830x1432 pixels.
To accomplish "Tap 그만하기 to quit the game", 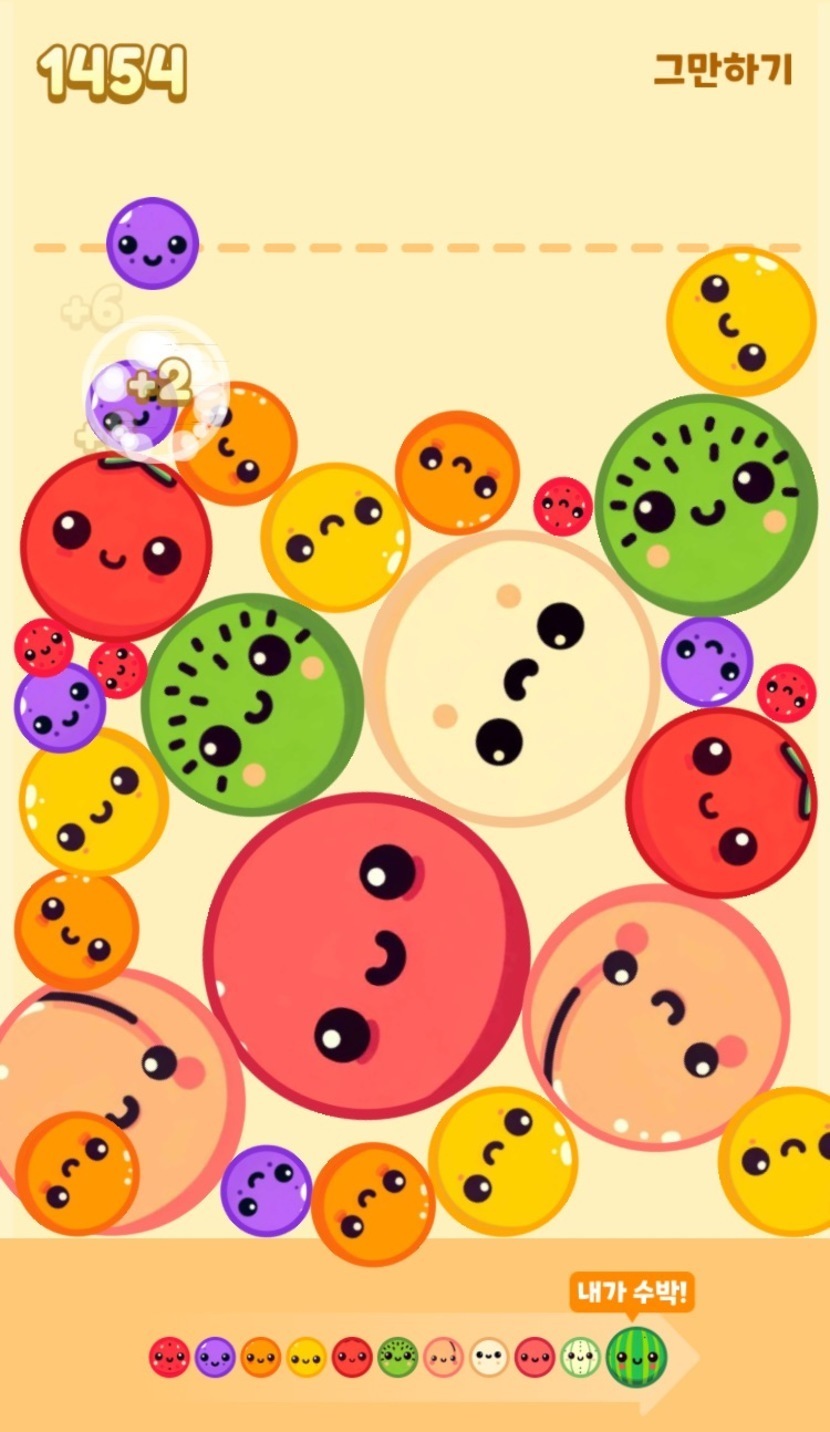I will (723, 70).
